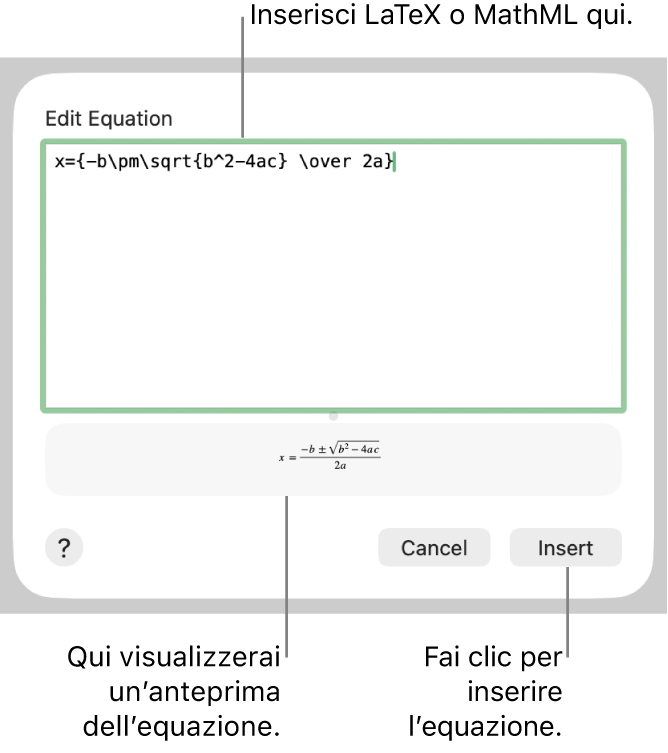
Task: Open the help question mark button
Action: pyautogui.click(x=64, y=548)
